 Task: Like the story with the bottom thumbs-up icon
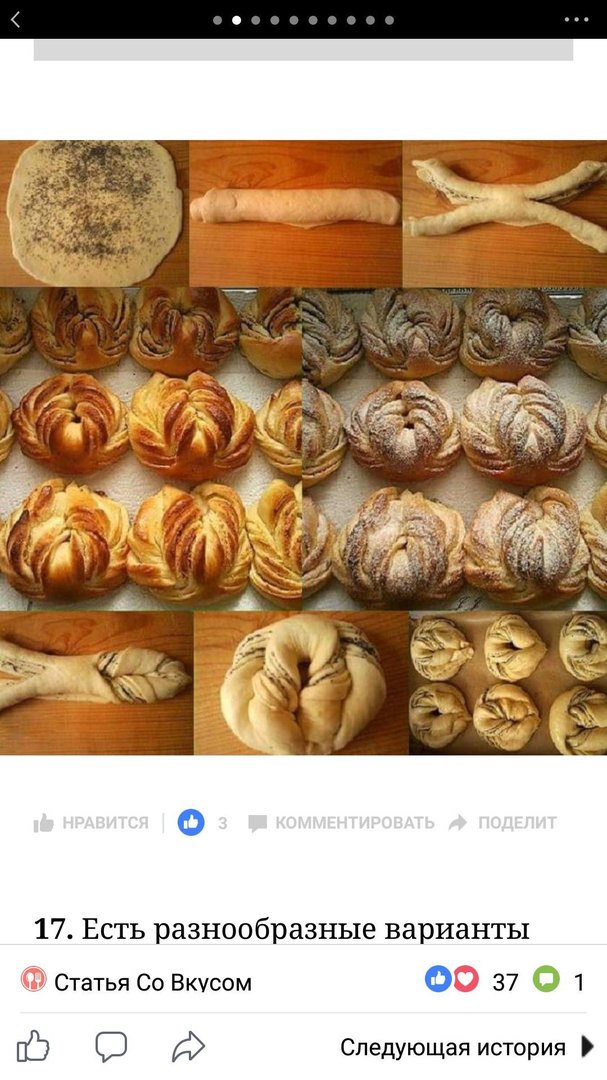pos(33,1047)
